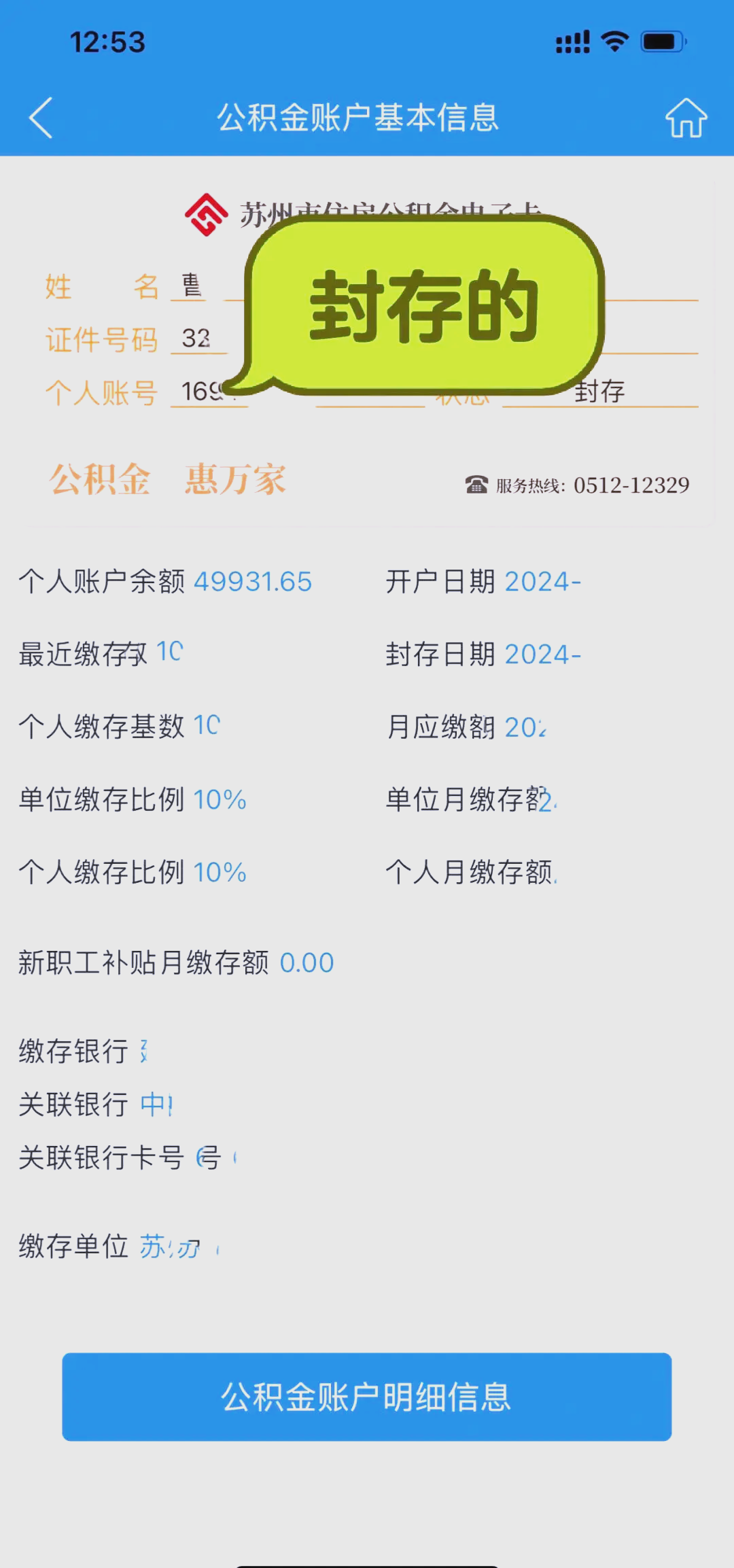Tap the service hotline number 0512-12329

pyautogui.click(x=631, y=484)
